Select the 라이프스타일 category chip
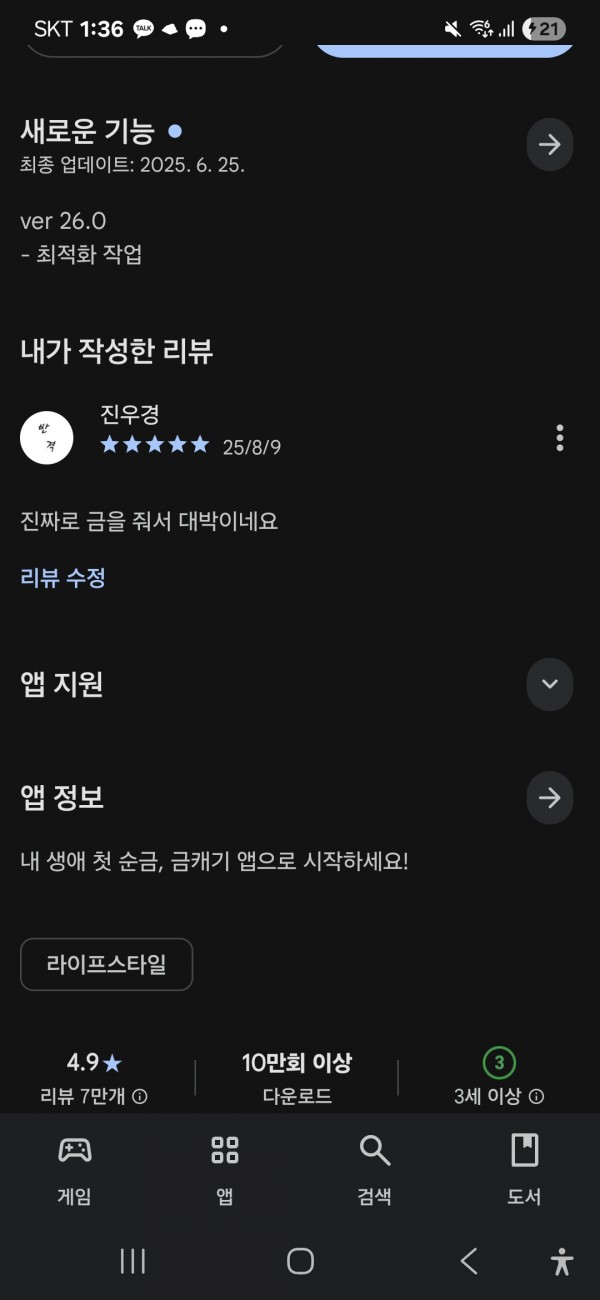The image size is (600, 1300). click(x=106, y=964)
